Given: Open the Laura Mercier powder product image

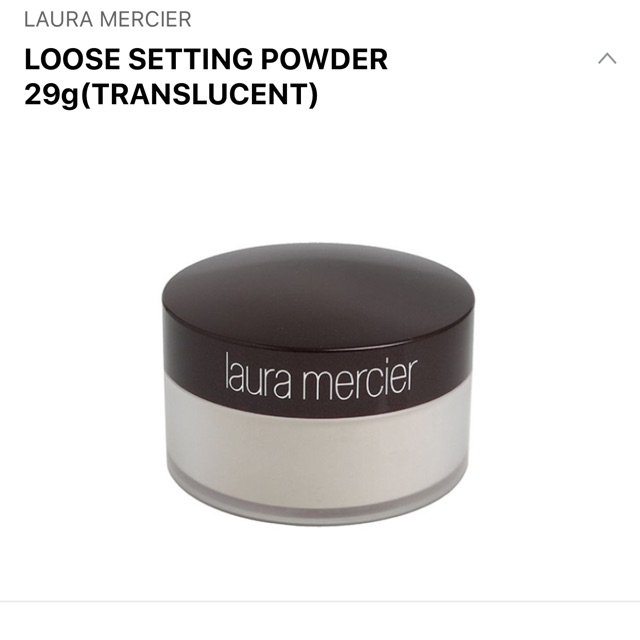Looking at the screenshot, I should click(x=318, y=381).
